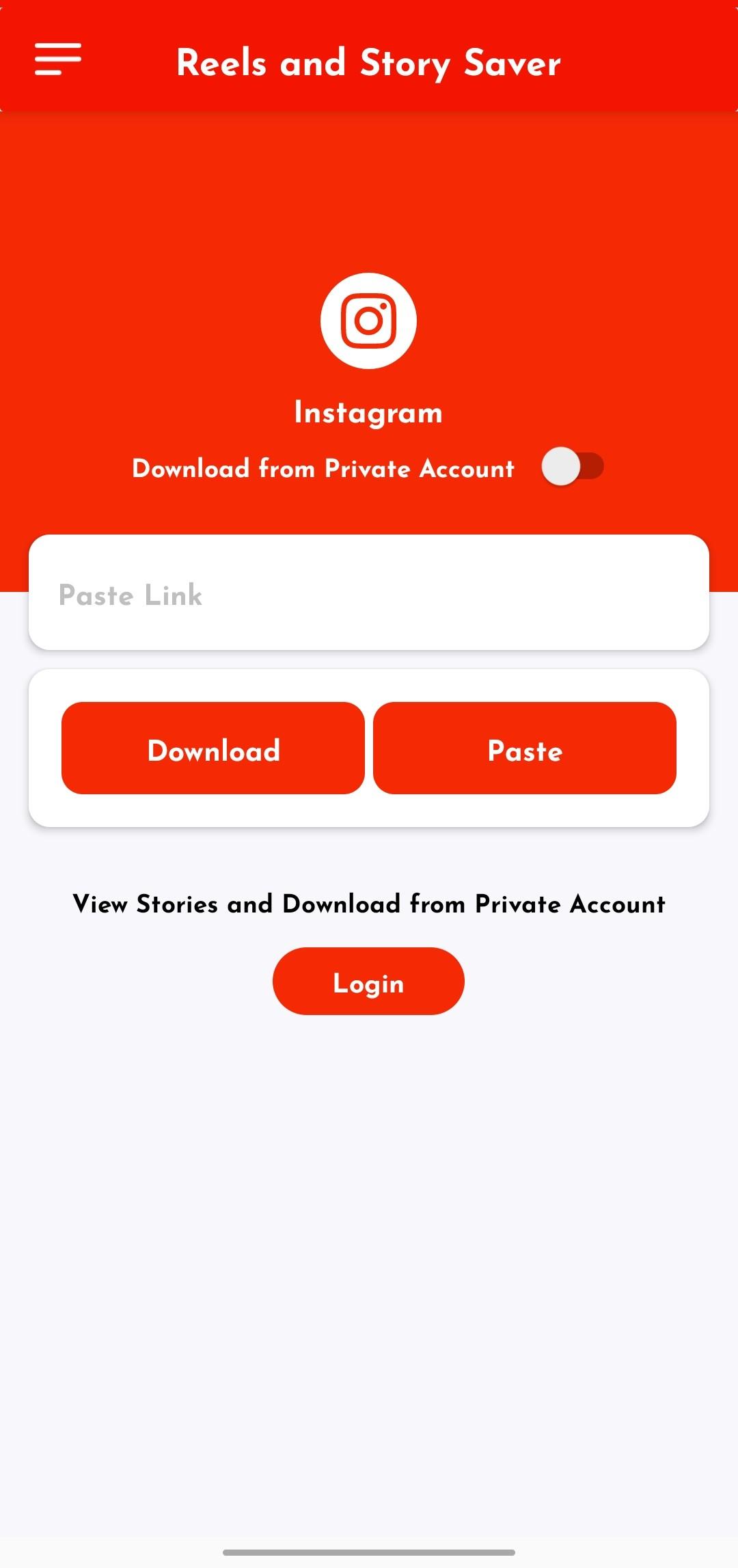Focus the Paste Link field

[x=369, y=593]
